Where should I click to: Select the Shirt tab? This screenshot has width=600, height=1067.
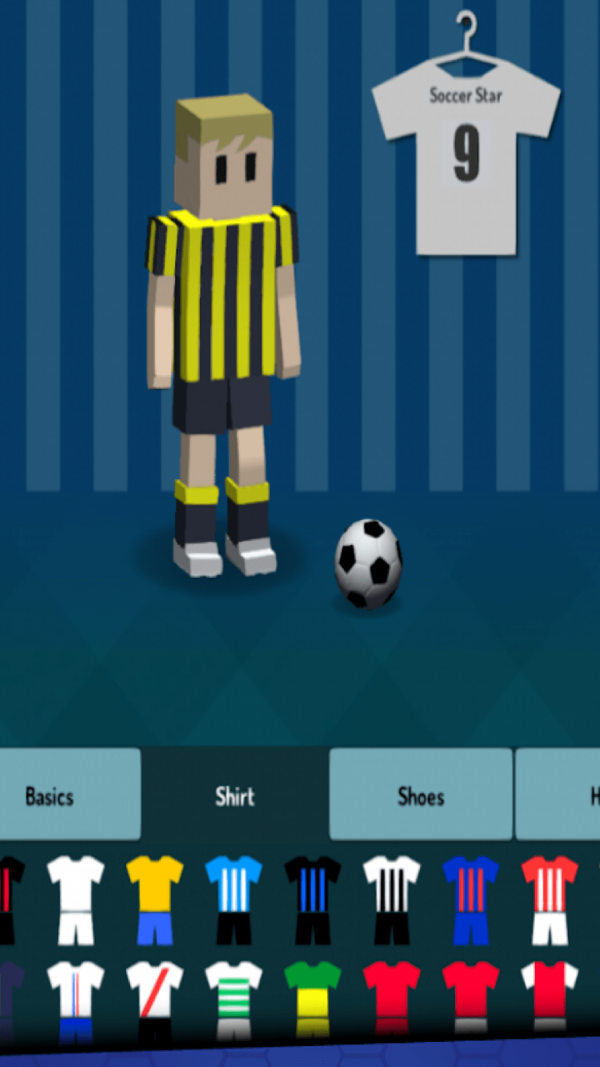[x=235, y=796]
